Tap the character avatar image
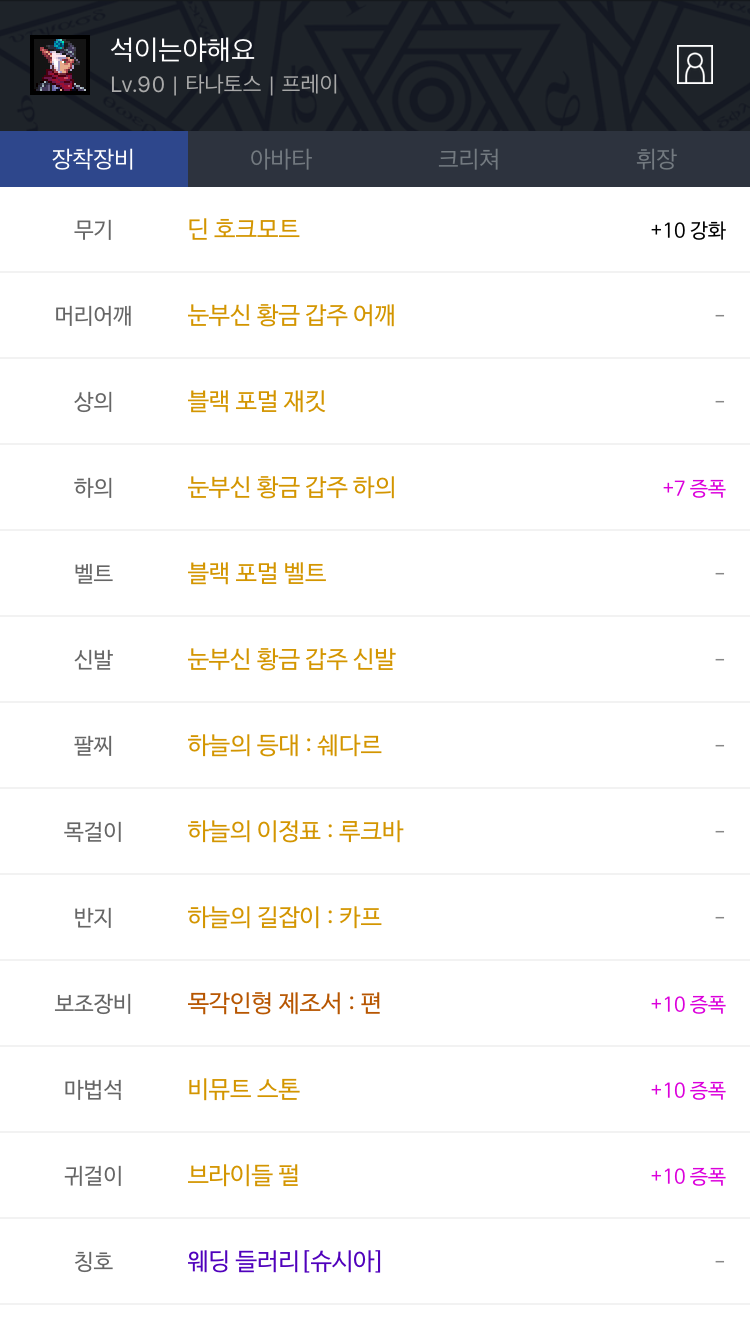 pos(60,65)
